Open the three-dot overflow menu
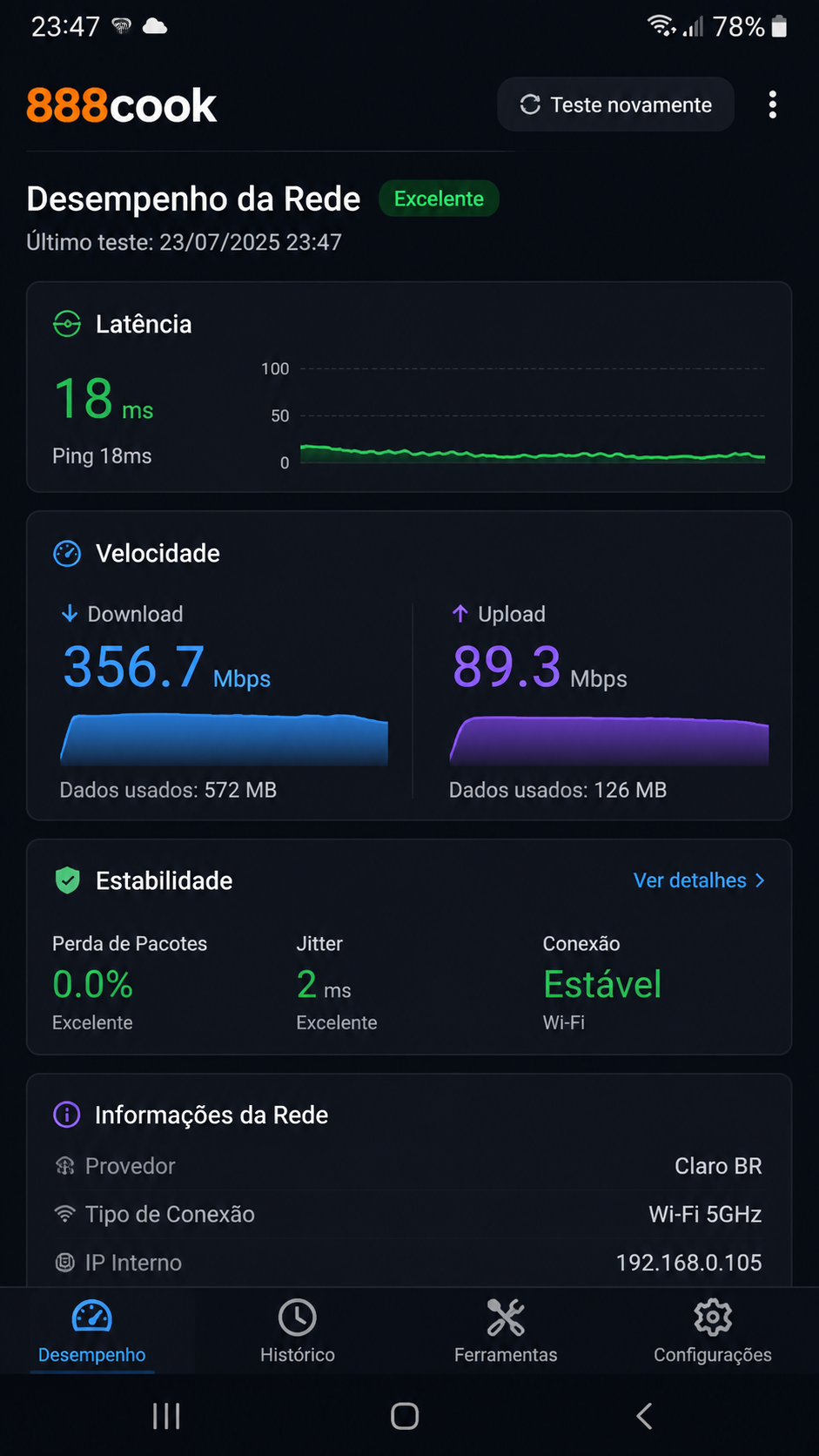The image size is (819, 1456). [772, 104]
